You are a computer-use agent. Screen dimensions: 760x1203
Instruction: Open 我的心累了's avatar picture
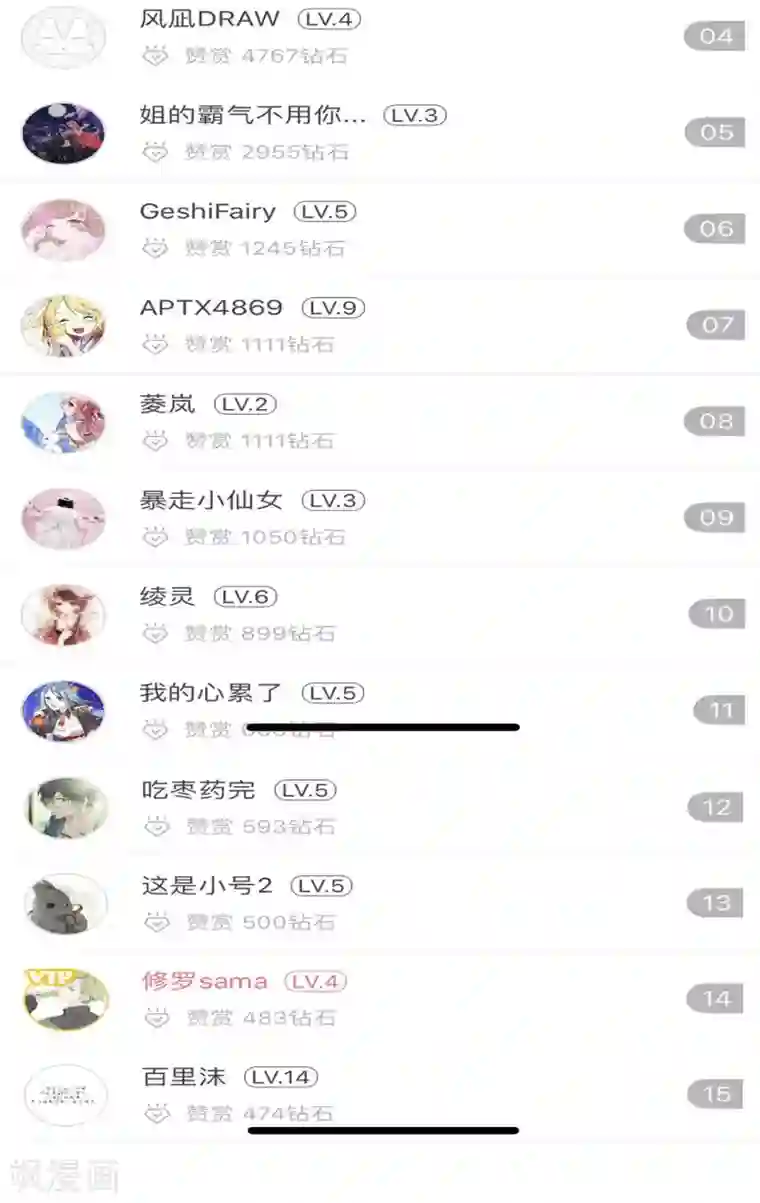click(x=63, y=711)
